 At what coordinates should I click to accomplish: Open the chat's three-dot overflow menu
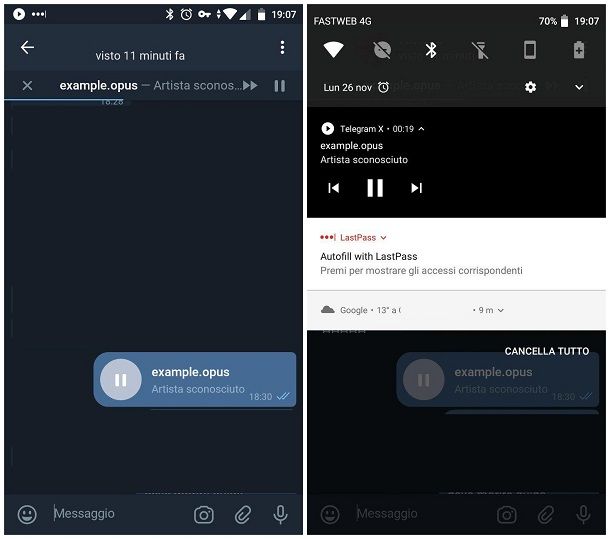tap(282, 48)
